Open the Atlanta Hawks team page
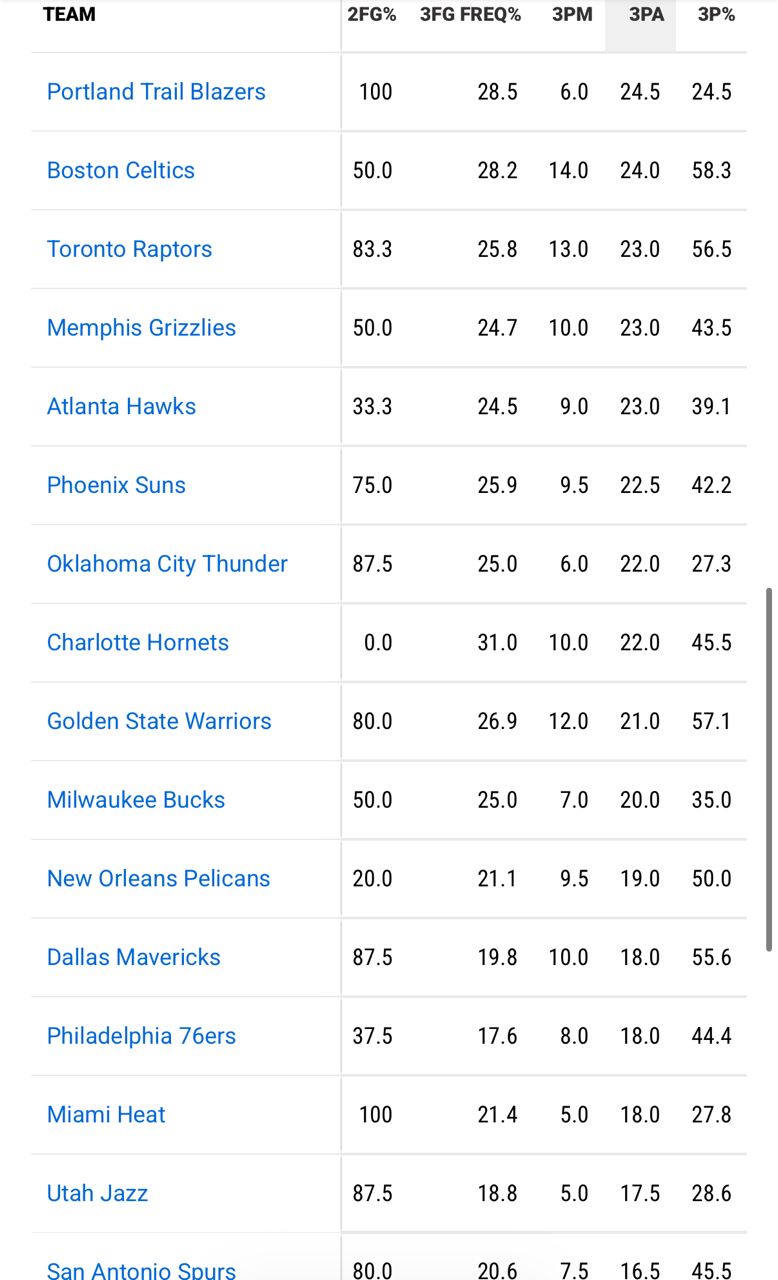Viewport: 778px width, 1280px height. [121, 406]
